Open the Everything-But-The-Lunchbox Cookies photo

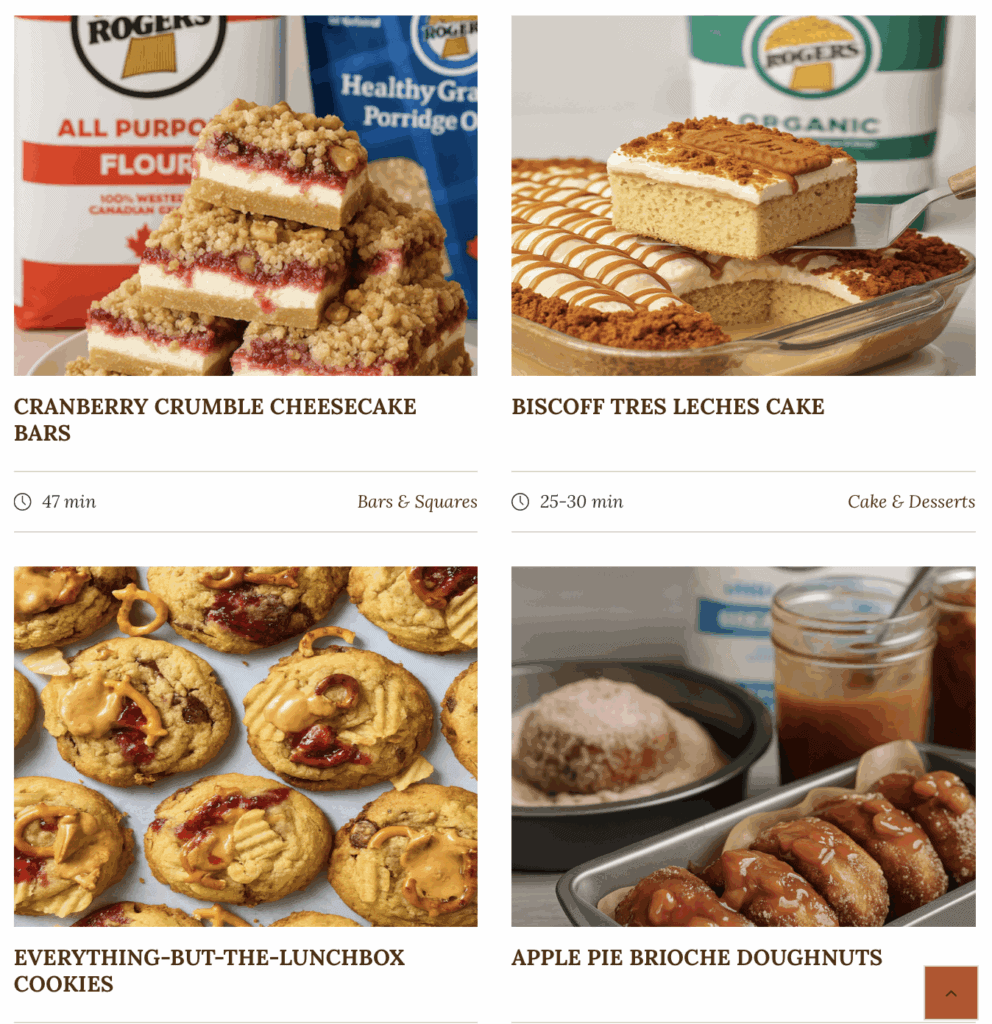245,746
